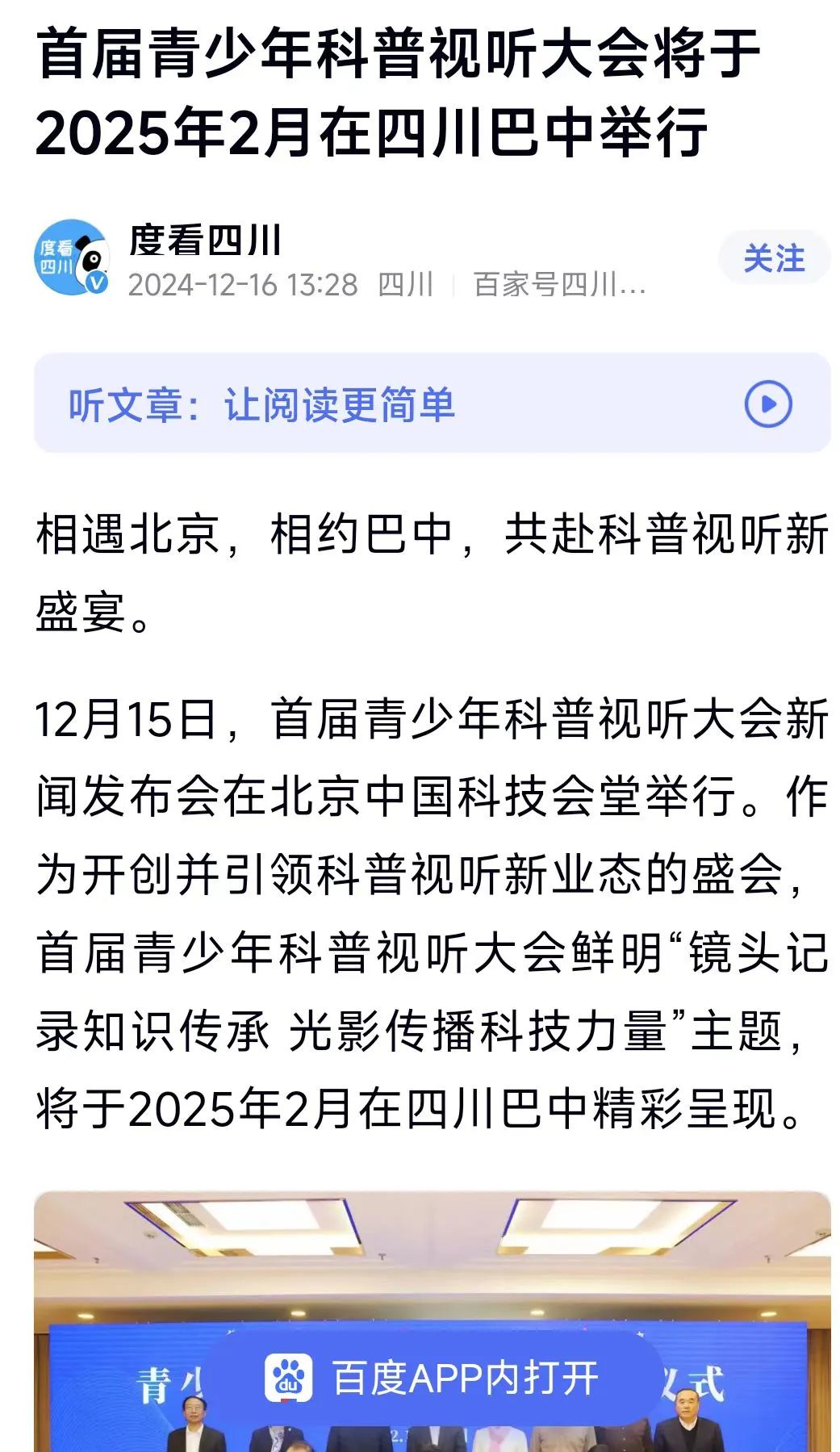
Task: Open the 度看四川 author profile avatar
Action: point(72,258)
